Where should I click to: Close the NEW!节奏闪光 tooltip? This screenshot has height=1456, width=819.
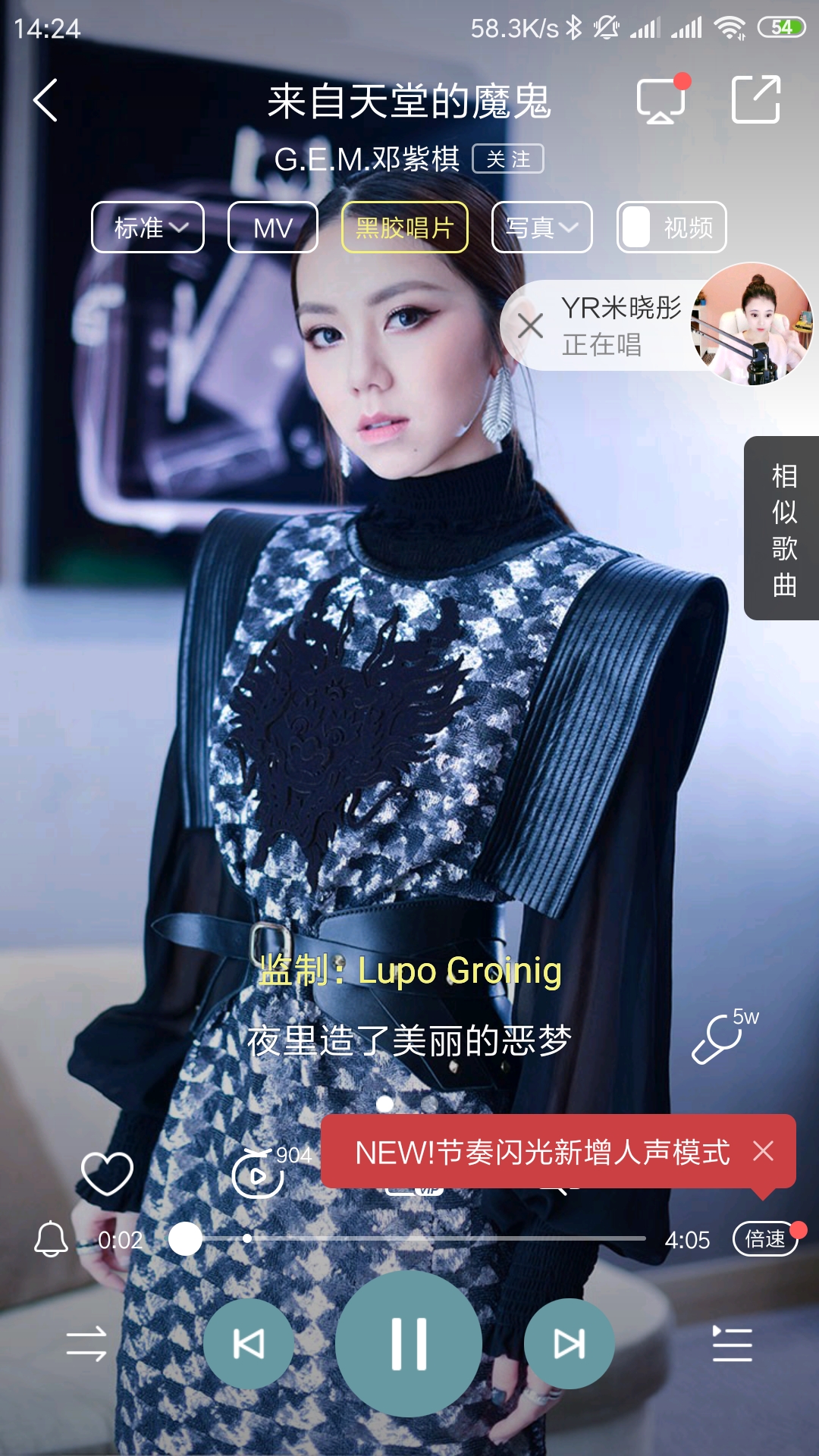(x=764, y=1151)
